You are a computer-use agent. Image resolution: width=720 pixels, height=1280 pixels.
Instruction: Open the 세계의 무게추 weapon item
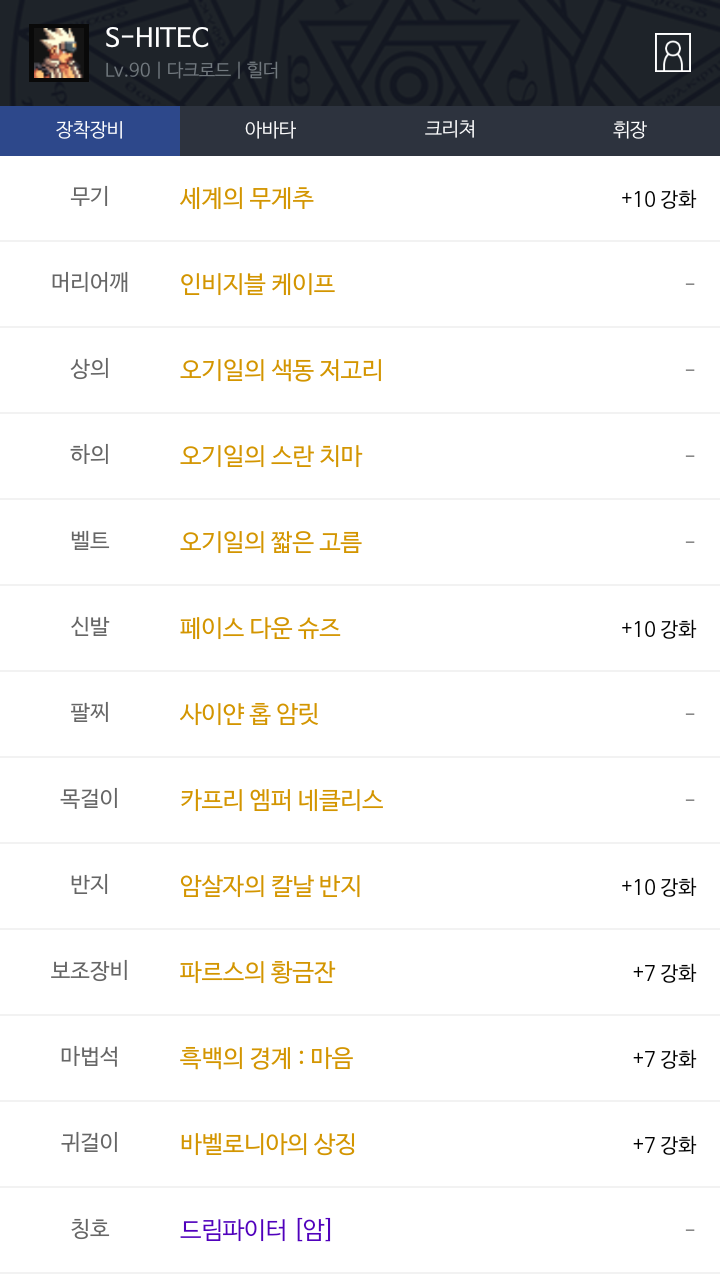click(x=247, y=198)
